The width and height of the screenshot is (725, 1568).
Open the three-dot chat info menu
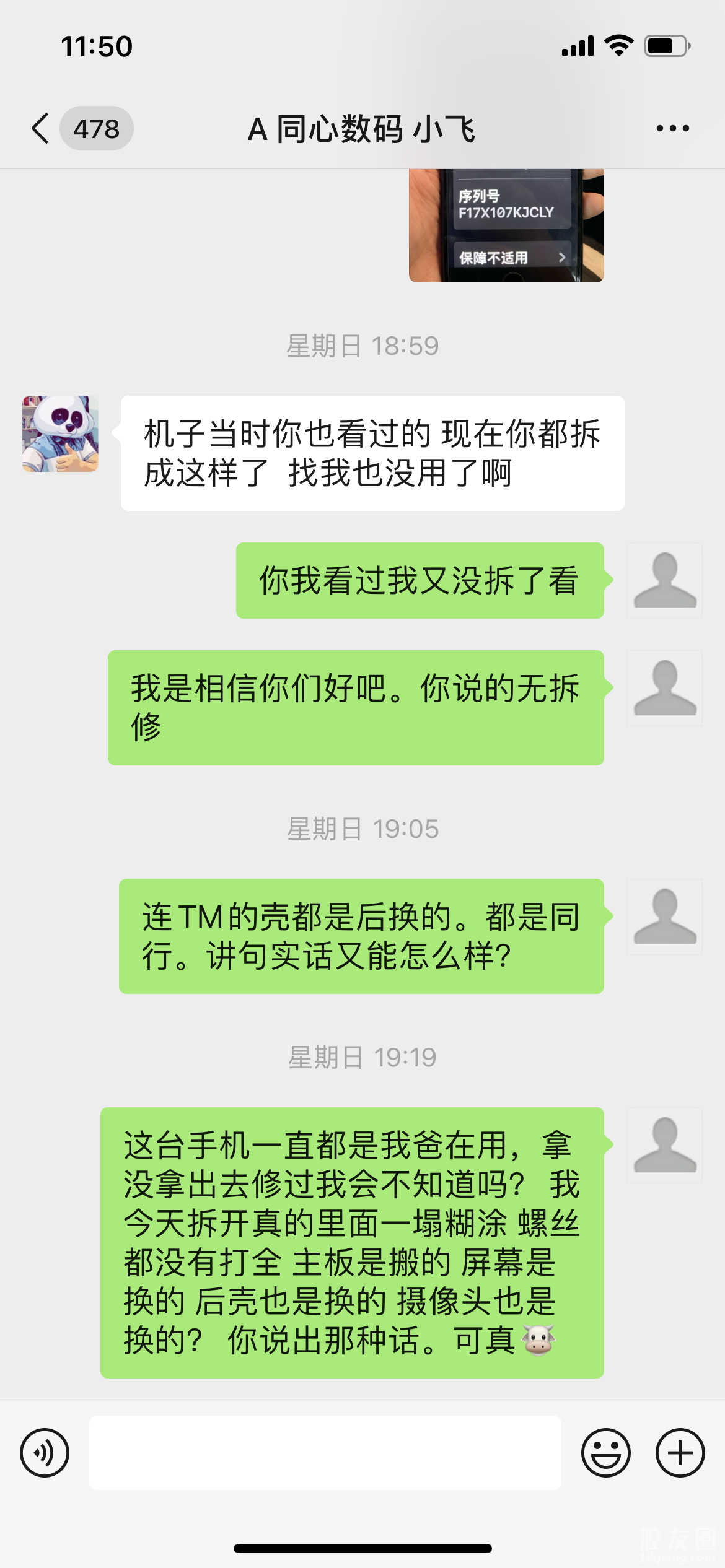(672, 129)
